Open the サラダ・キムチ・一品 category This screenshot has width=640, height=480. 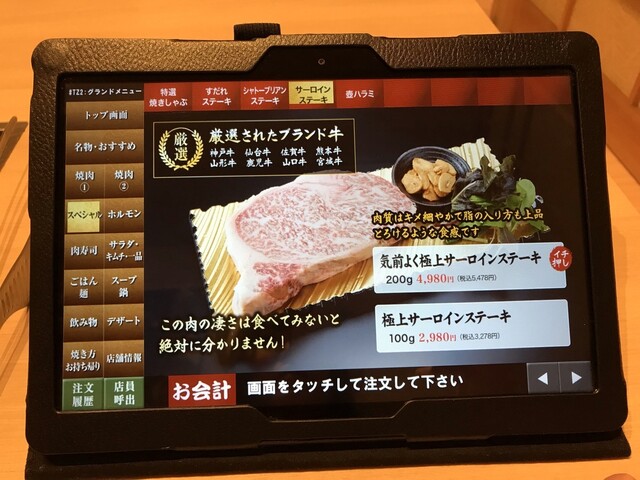tap(123, 251)
